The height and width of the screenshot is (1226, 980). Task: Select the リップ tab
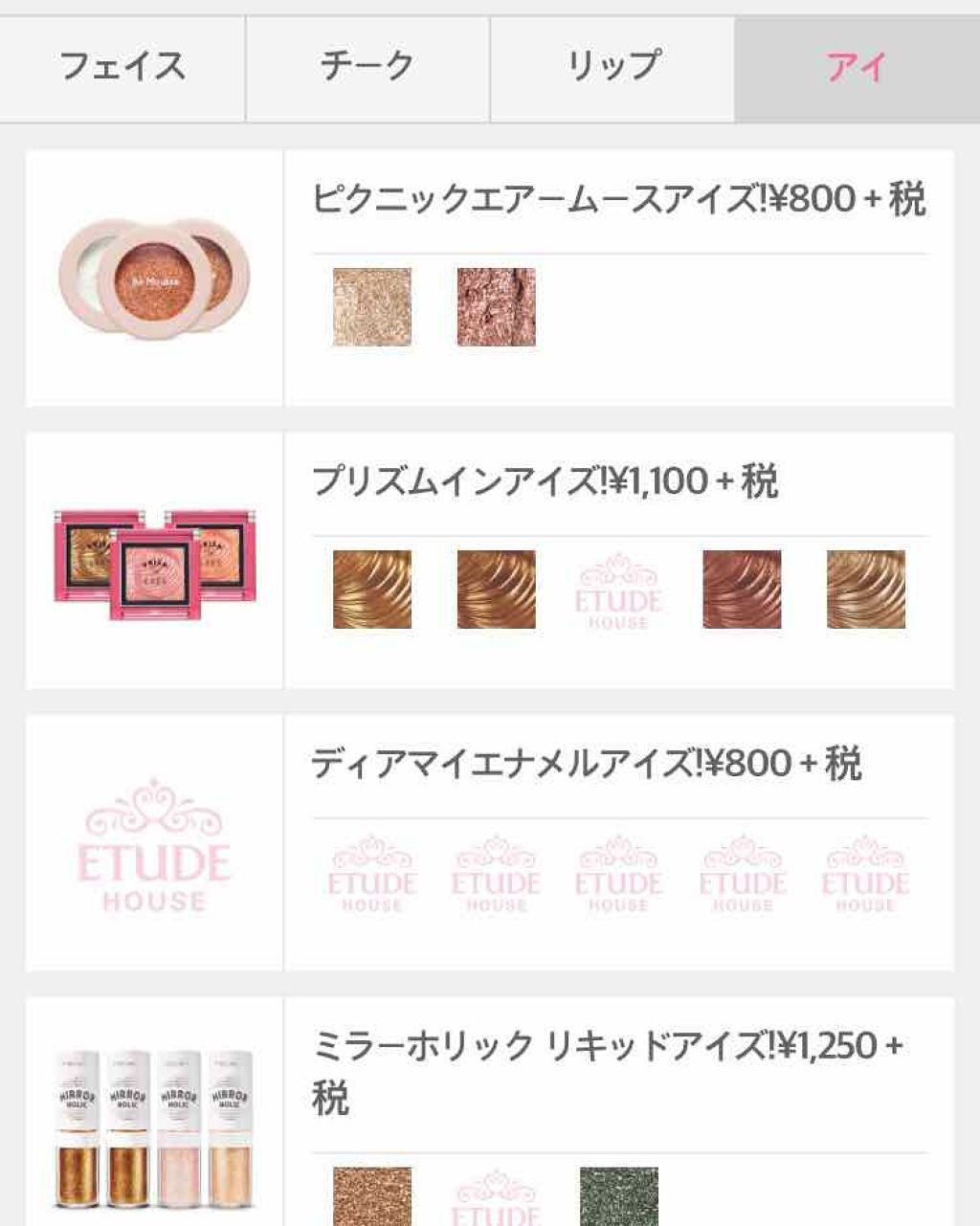[612, 60]
